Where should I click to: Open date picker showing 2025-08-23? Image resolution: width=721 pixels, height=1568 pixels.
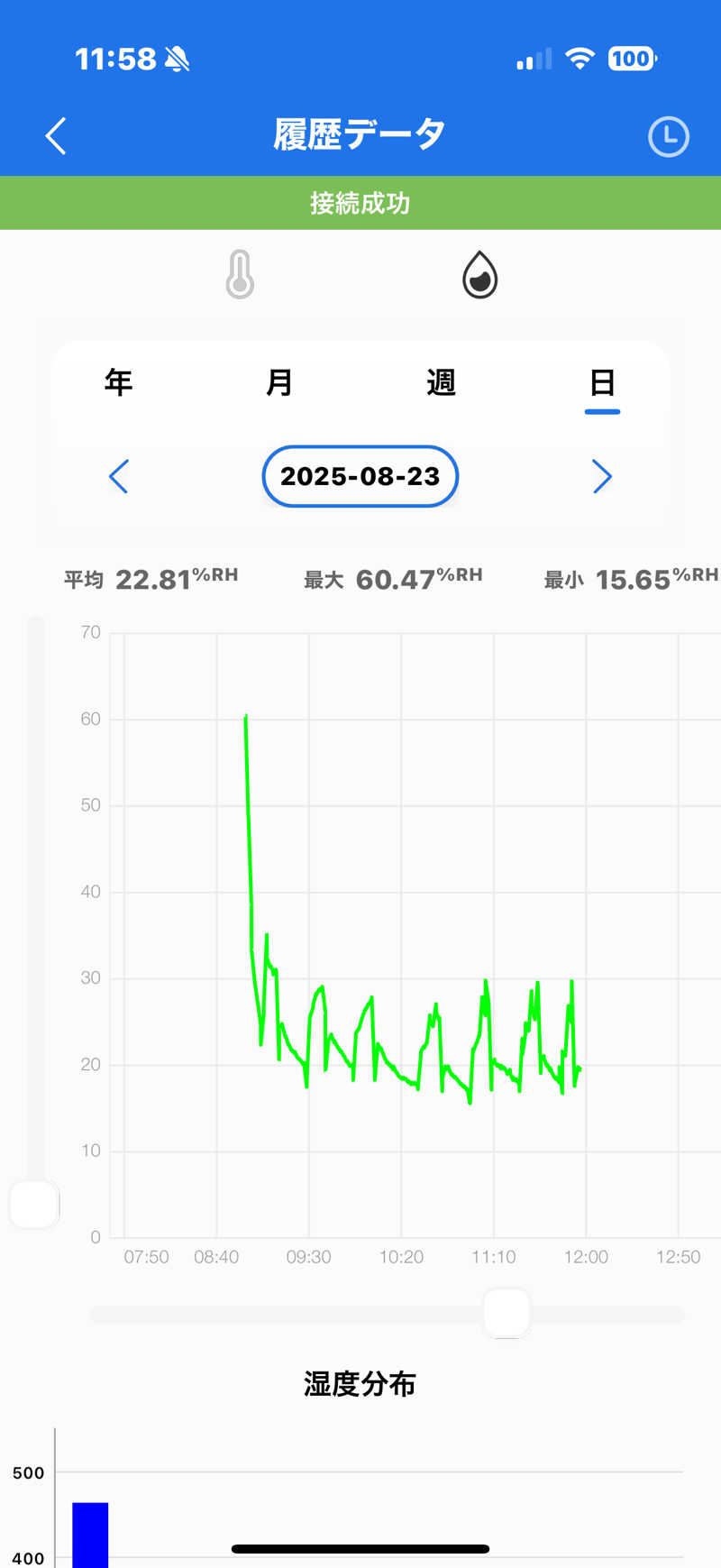coord(360,476)
